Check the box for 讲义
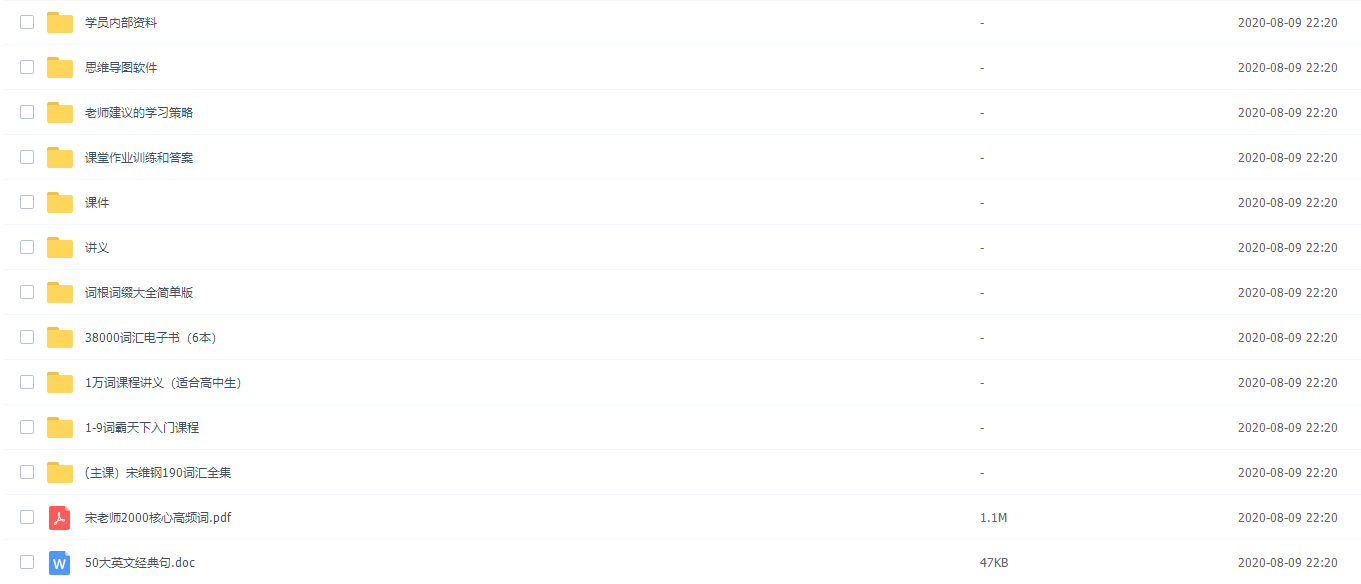The width and height of the screenshot is (1361, 584). (x=27, y=247)
